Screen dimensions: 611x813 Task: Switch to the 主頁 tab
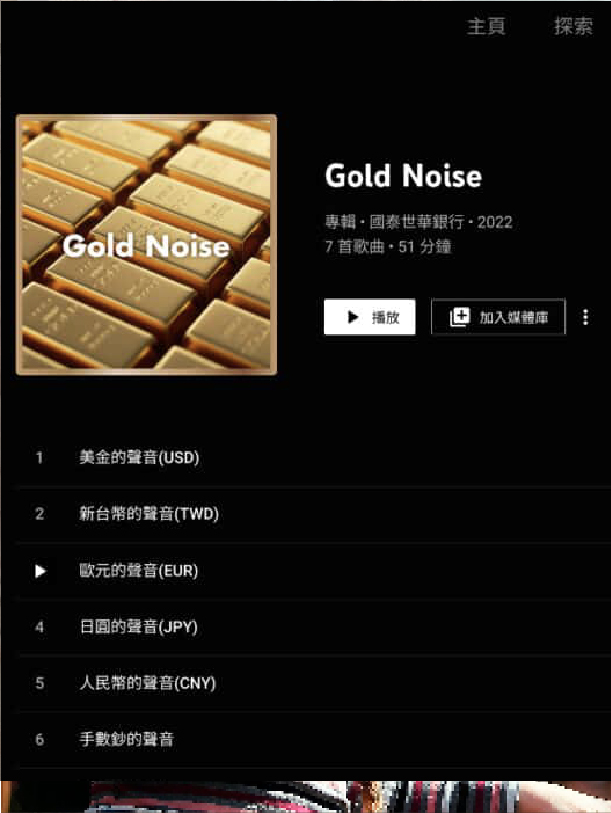click(486, 27)
